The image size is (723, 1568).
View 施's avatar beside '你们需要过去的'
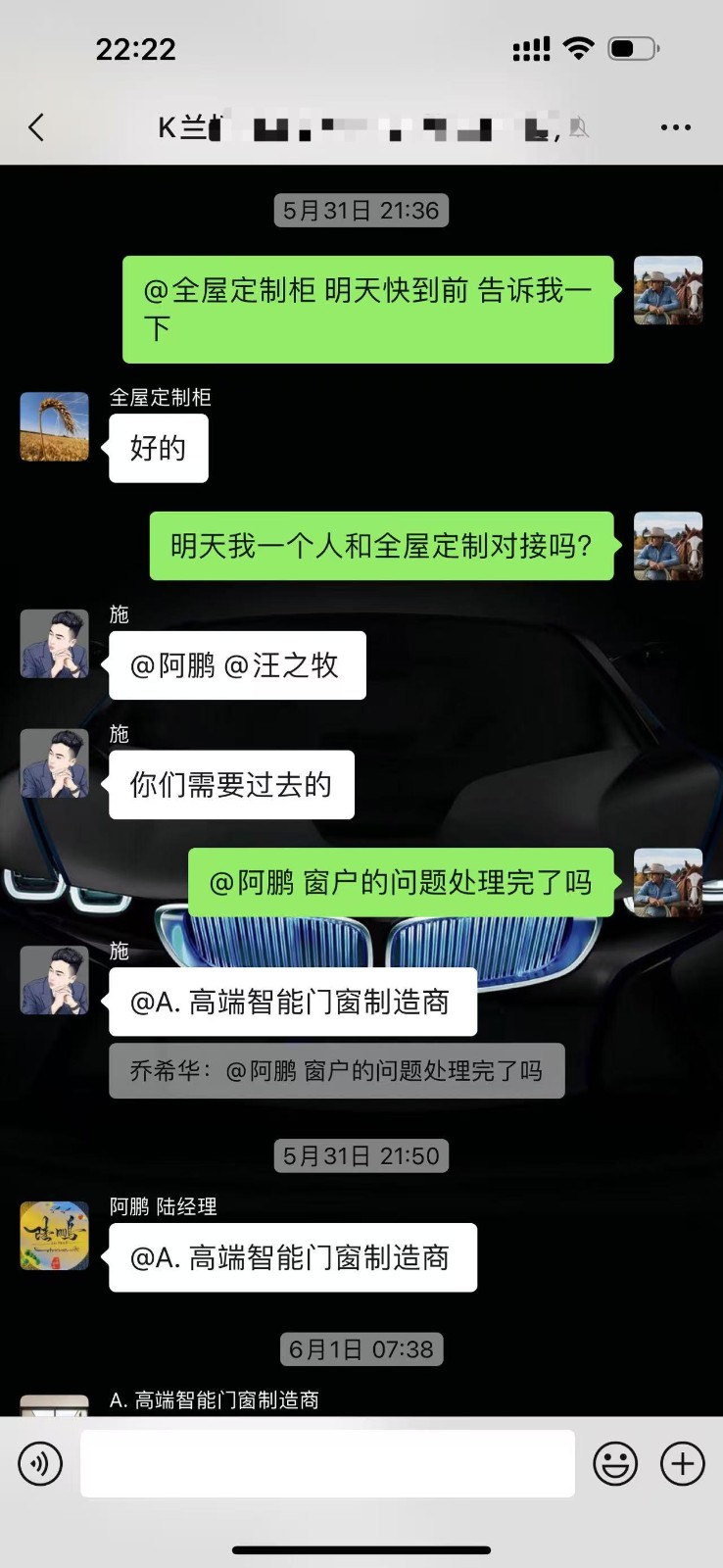click(x=55, y=763)
